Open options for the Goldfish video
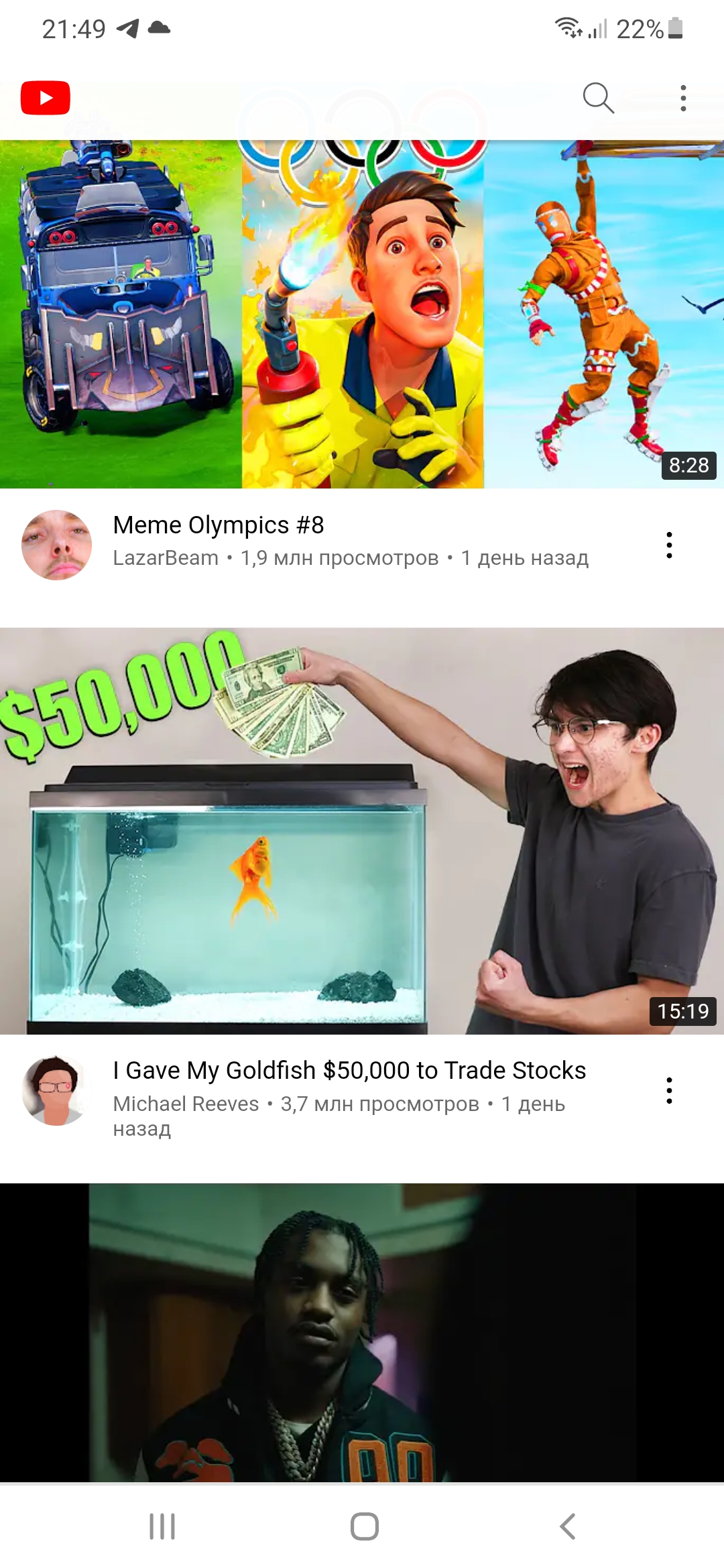Screen dimensions: 724x1568 pos(668,1090)
